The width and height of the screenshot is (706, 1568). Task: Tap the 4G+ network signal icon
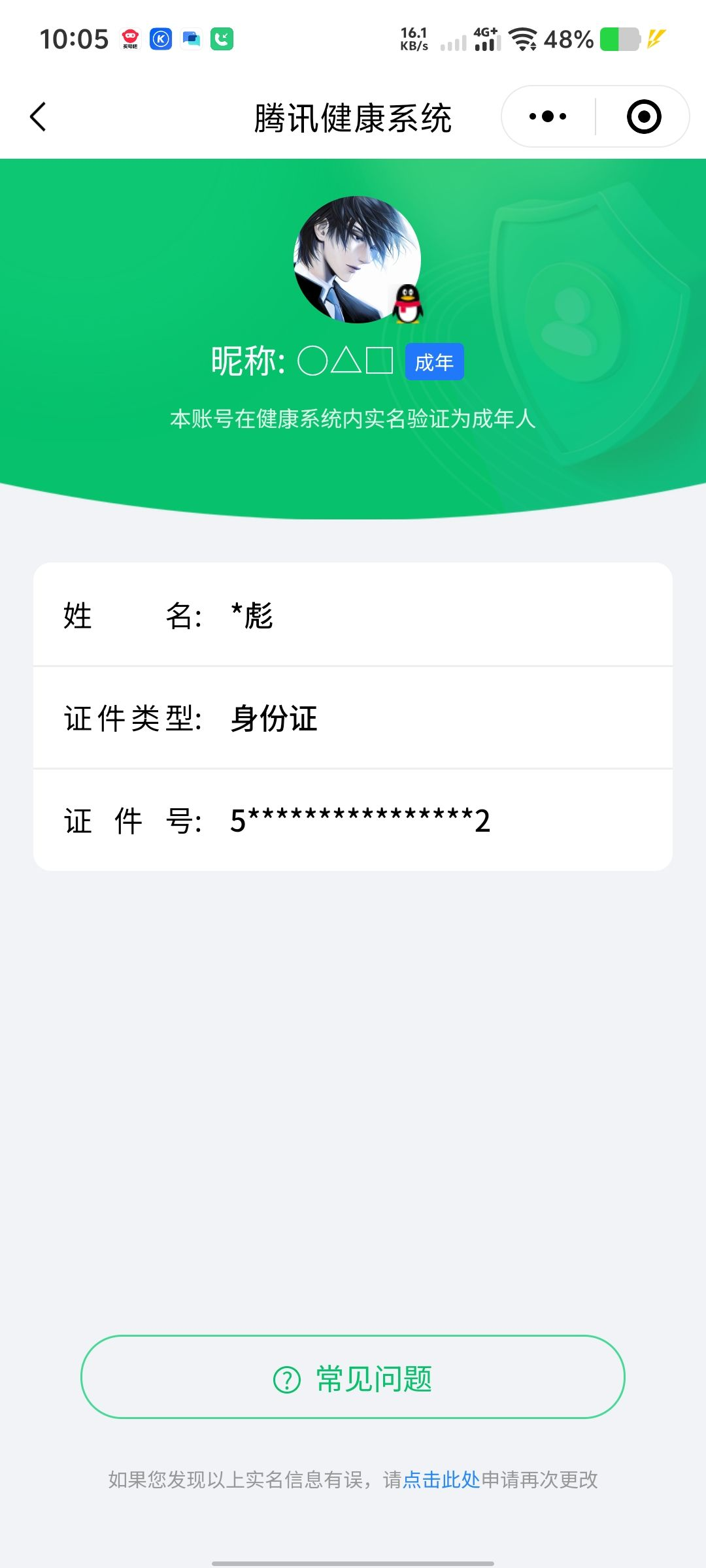486,39
